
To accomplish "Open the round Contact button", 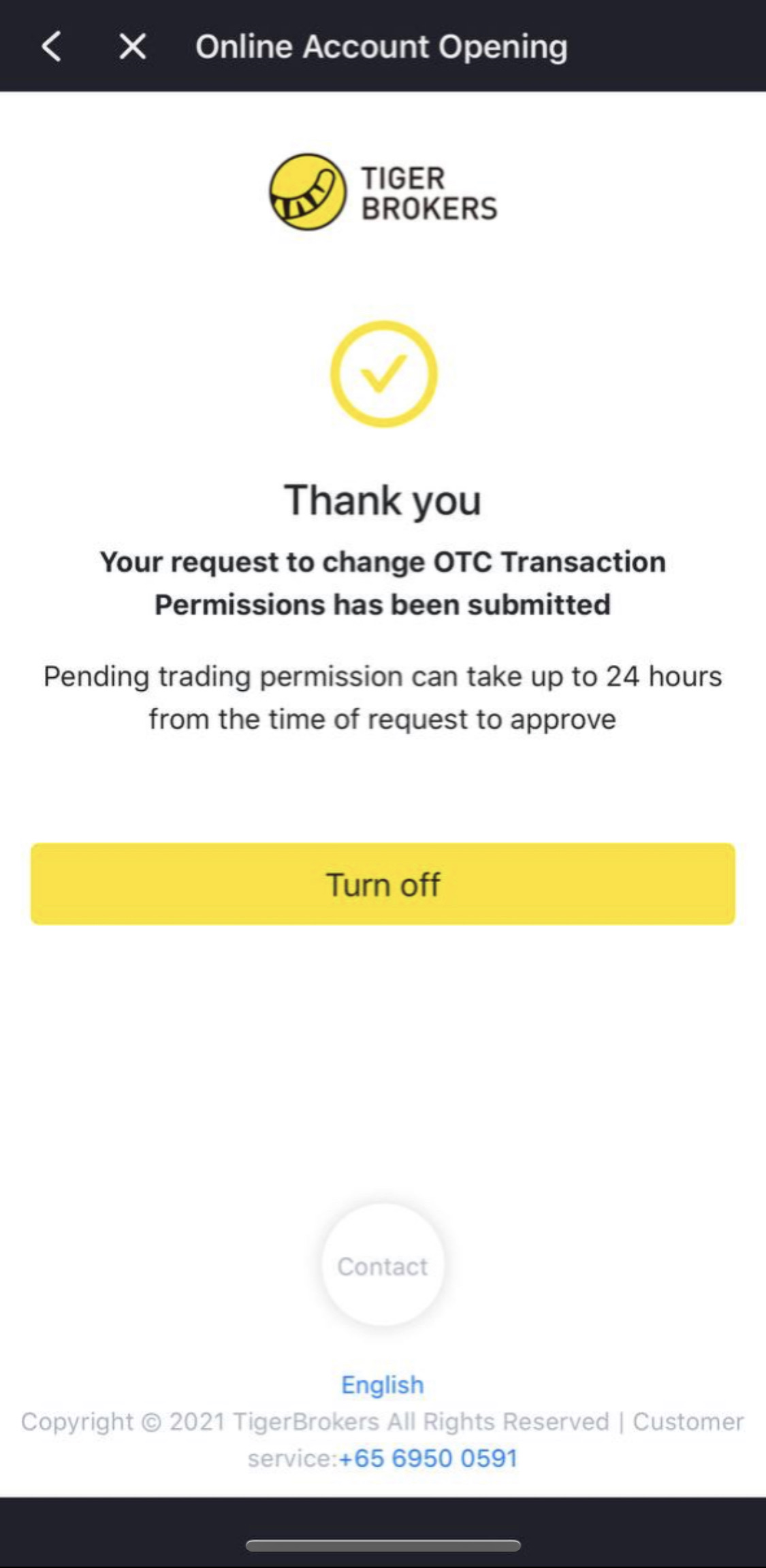I will (383, 1266).
